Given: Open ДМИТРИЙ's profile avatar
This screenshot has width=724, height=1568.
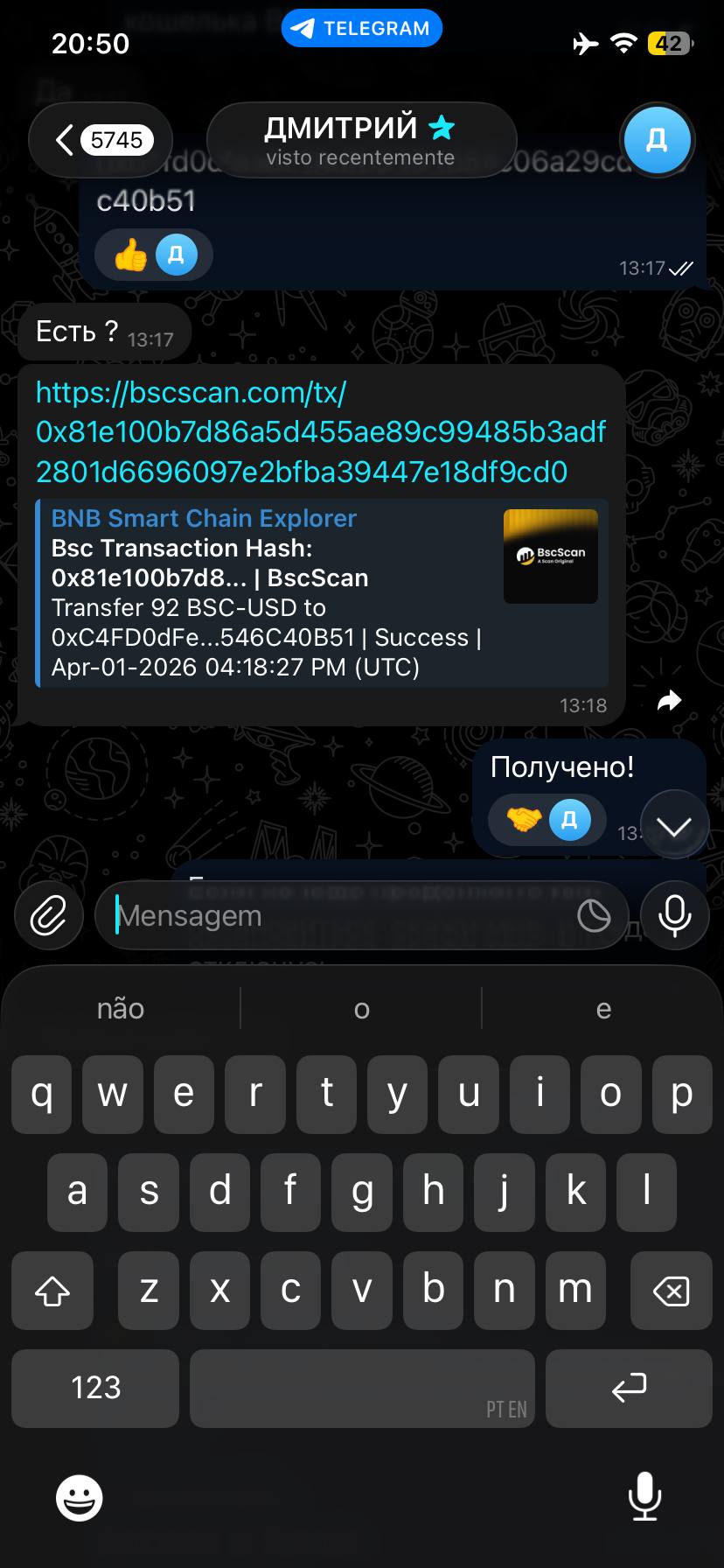Looking at the screenshot, I should (x=657, y=140).
